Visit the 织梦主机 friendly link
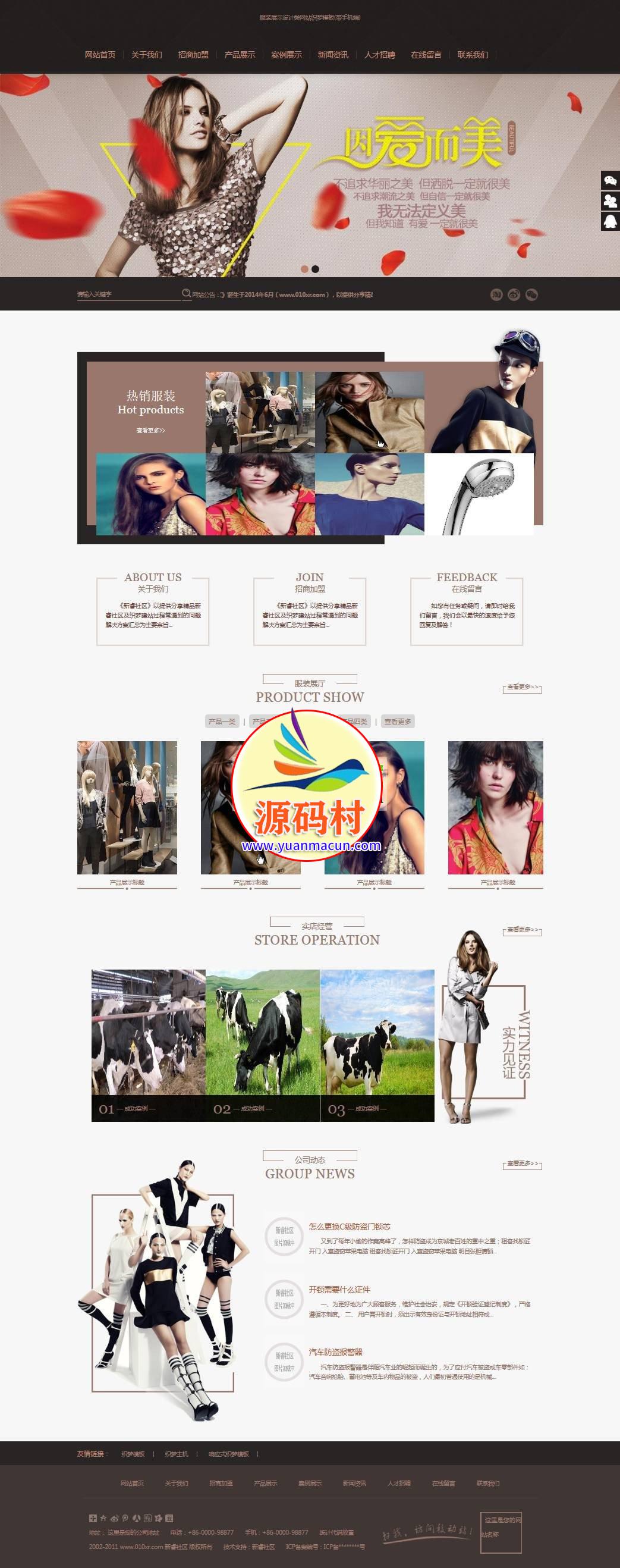Viewport: 620px width, 1568px height. (177, 1454)
